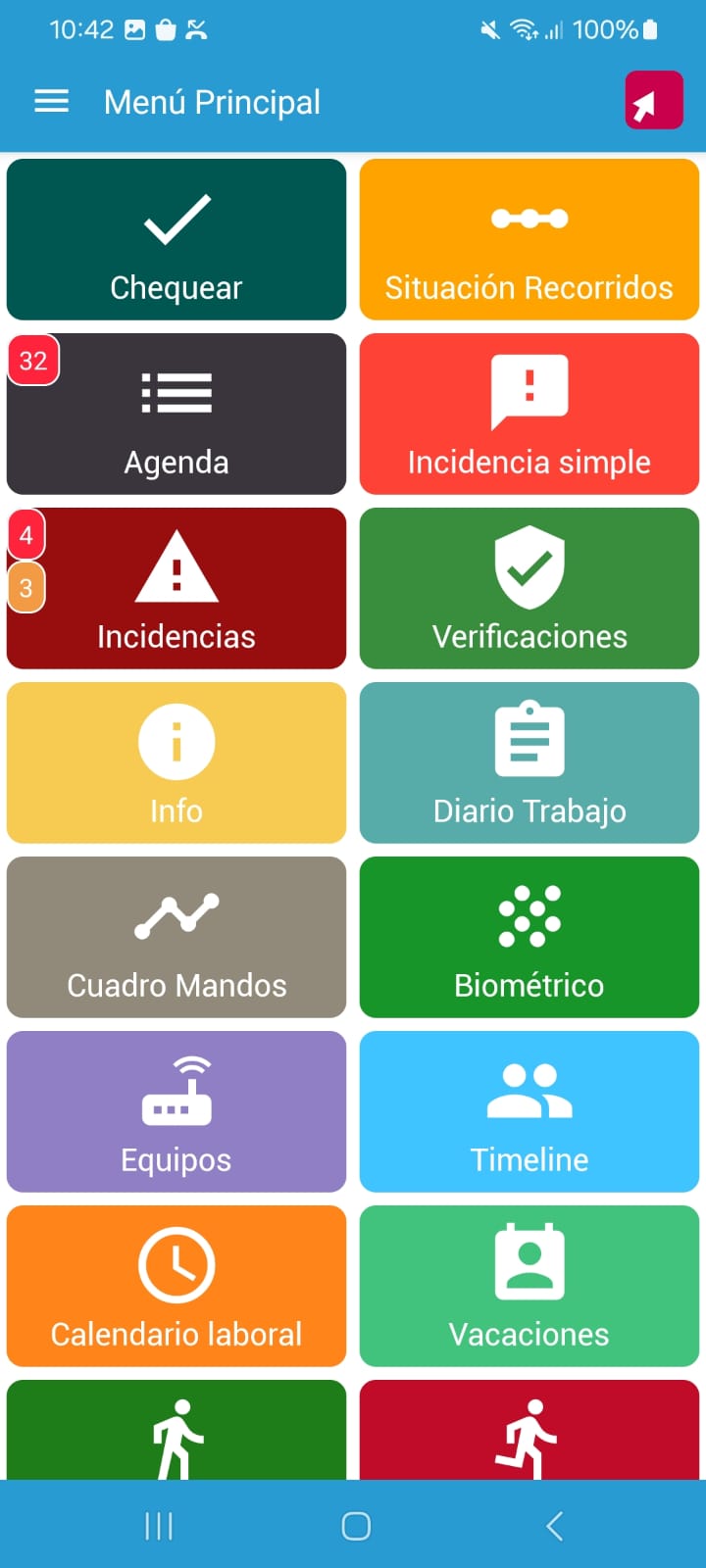
Task: Go to the Agenda section
Action: [x=176, y=415]
